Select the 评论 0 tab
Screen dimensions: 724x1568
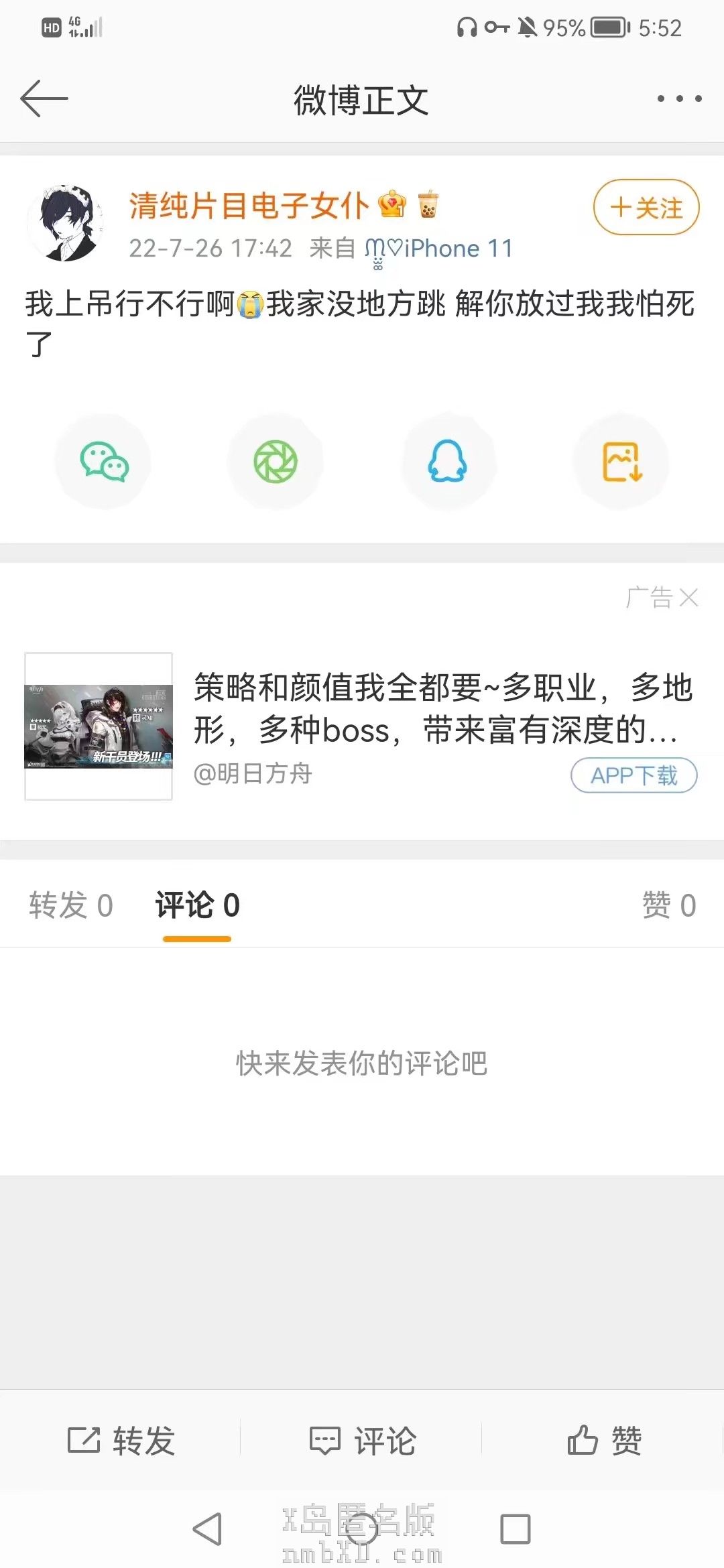coord(197,905)
